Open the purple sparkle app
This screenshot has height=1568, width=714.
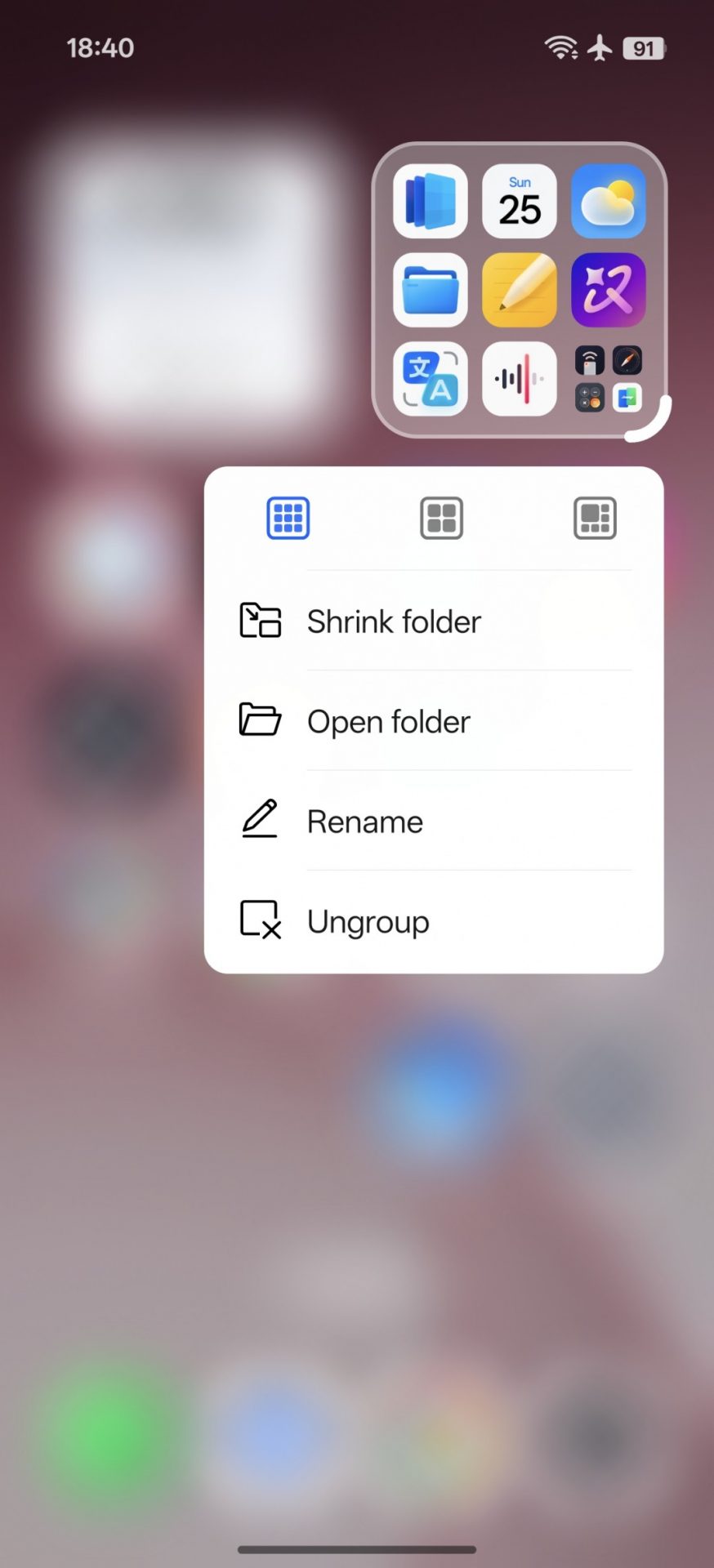coord(608,290)
